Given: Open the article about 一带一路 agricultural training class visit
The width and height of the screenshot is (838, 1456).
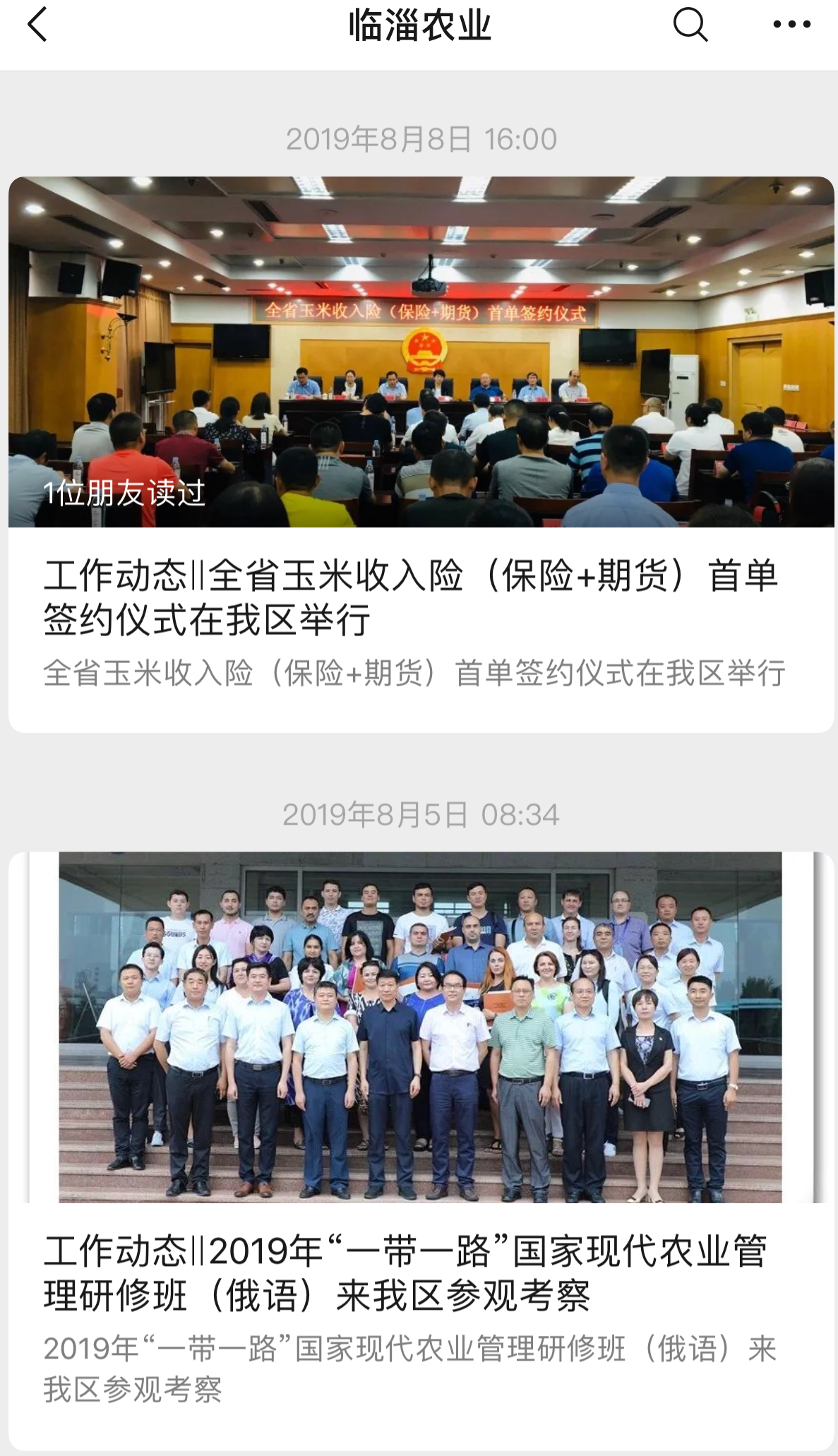Looking at the screenshot, I should point(421,1151).
